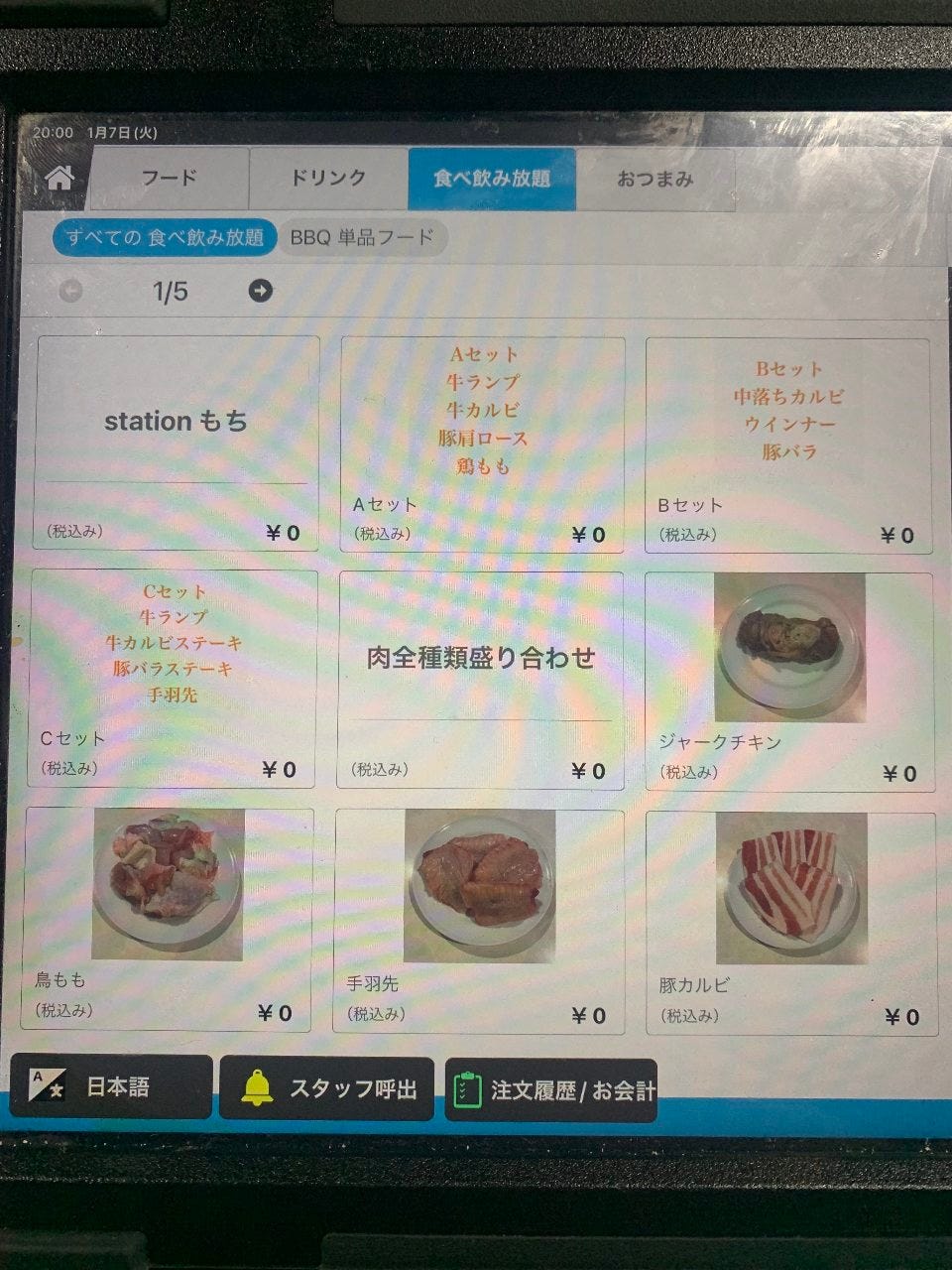
Task: Select 肉全種類盛り合わせ item
Action: click(x=481, y=680)
